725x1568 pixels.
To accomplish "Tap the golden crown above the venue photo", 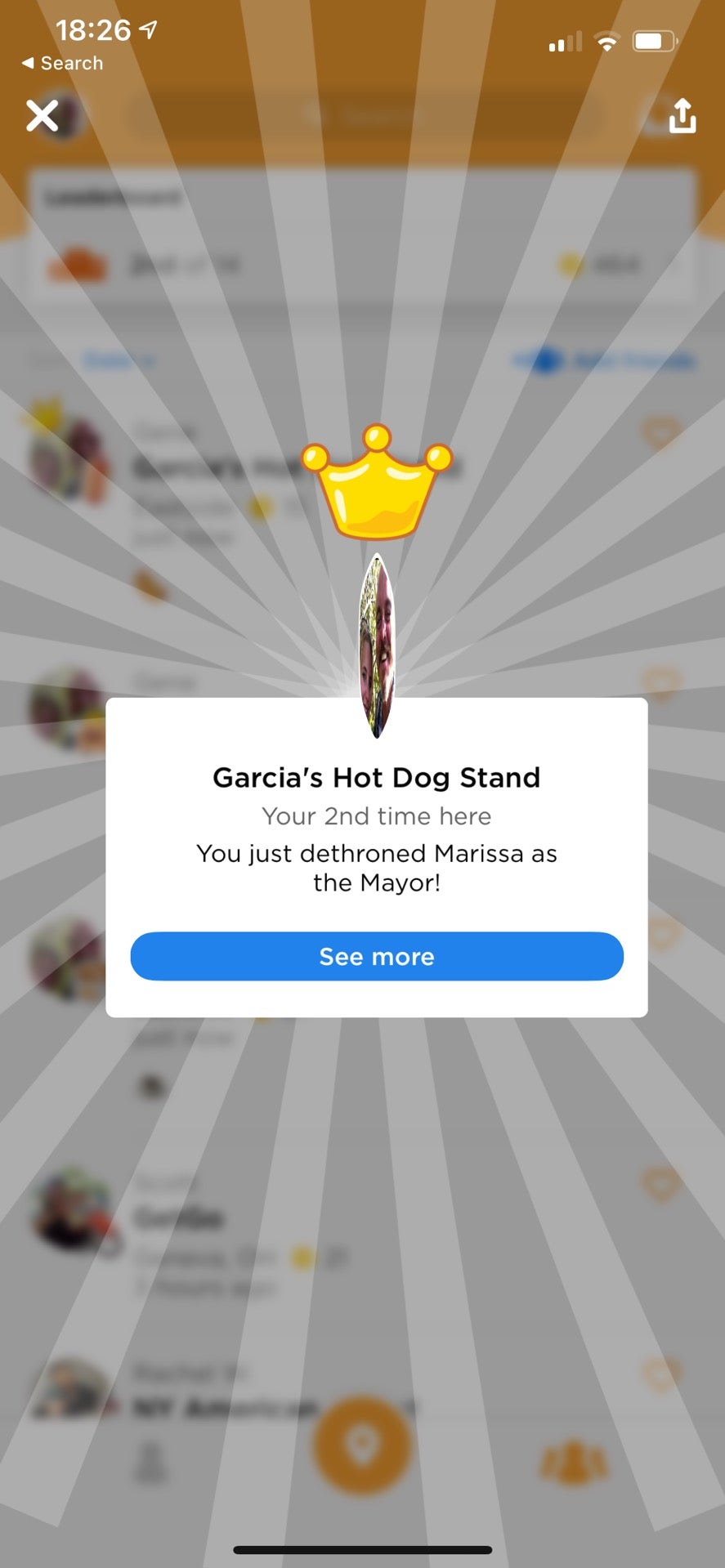I will point(377,482).
